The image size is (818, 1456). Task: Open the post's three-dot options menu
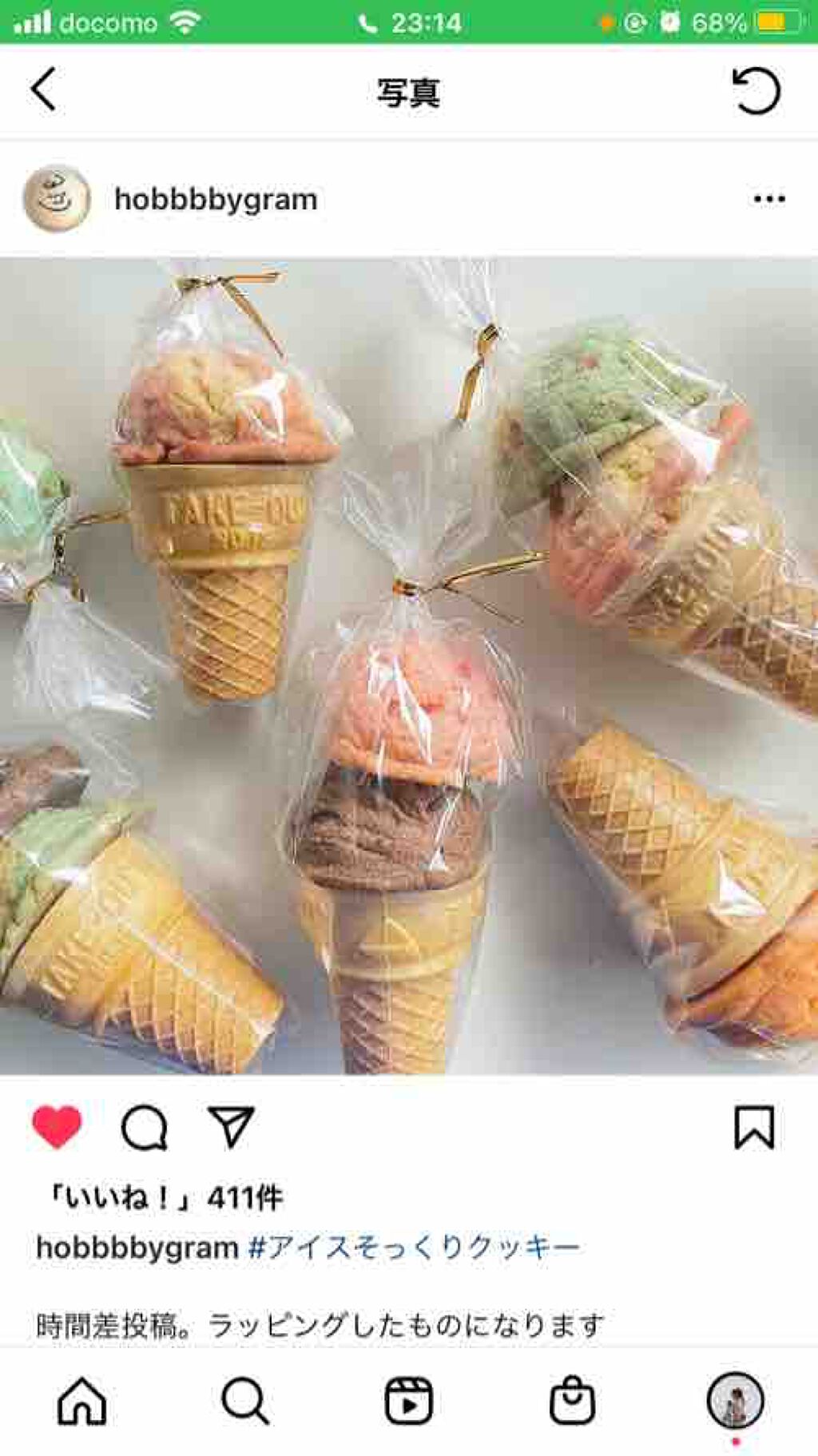768,199
